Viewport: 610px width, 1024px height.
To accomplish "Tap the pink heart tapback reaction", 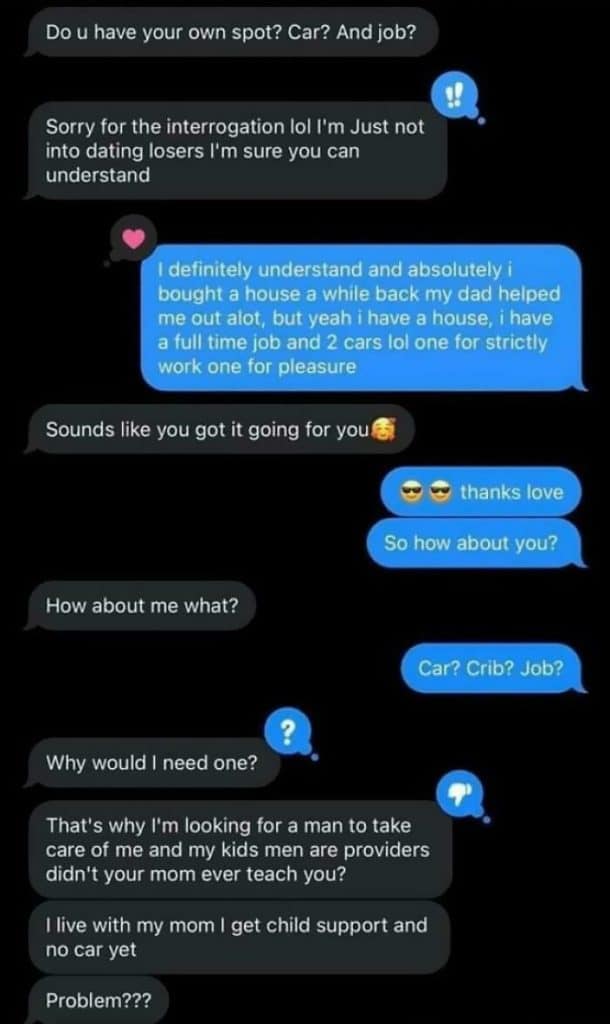I will tap(133, 238).
